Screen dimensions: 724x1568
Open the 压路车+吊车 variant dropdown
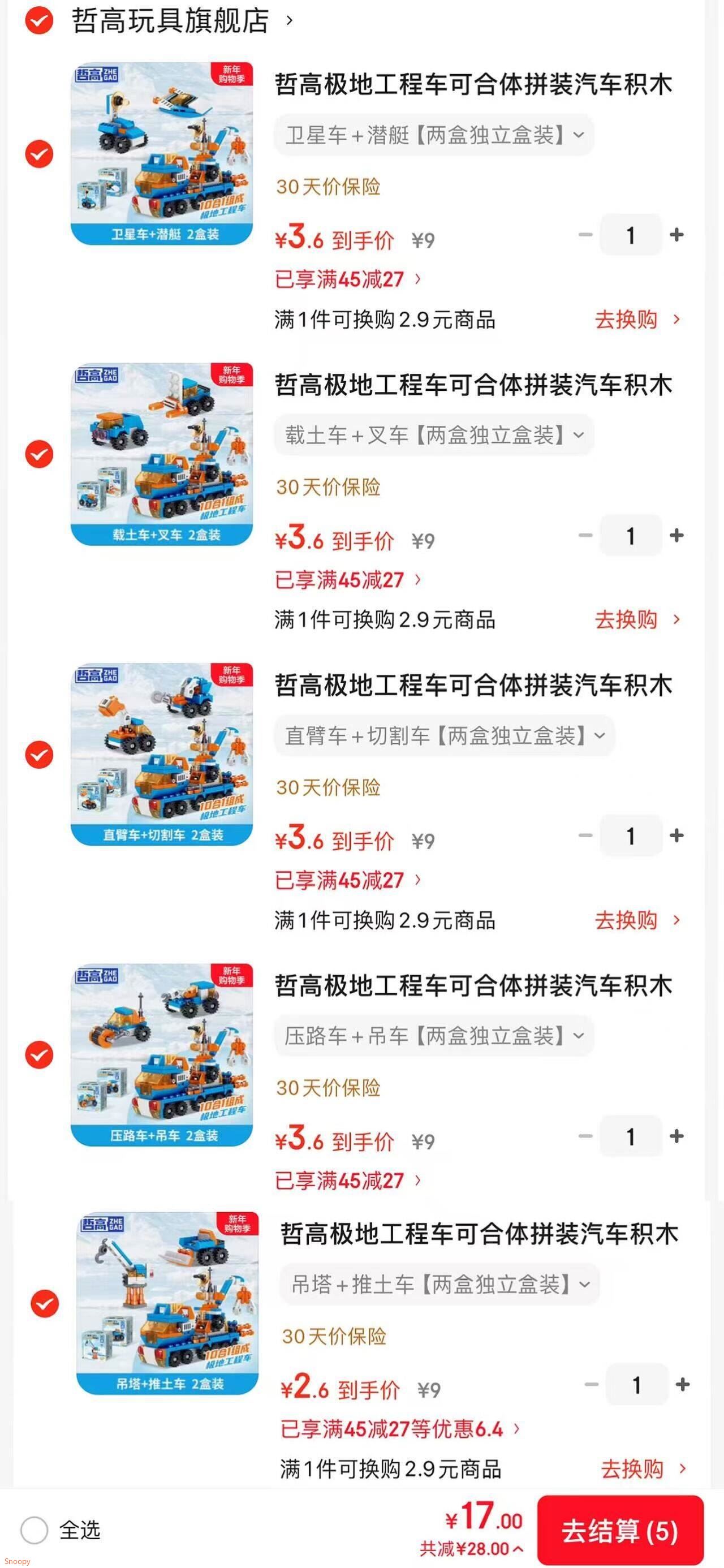[x=434, y=1035]
